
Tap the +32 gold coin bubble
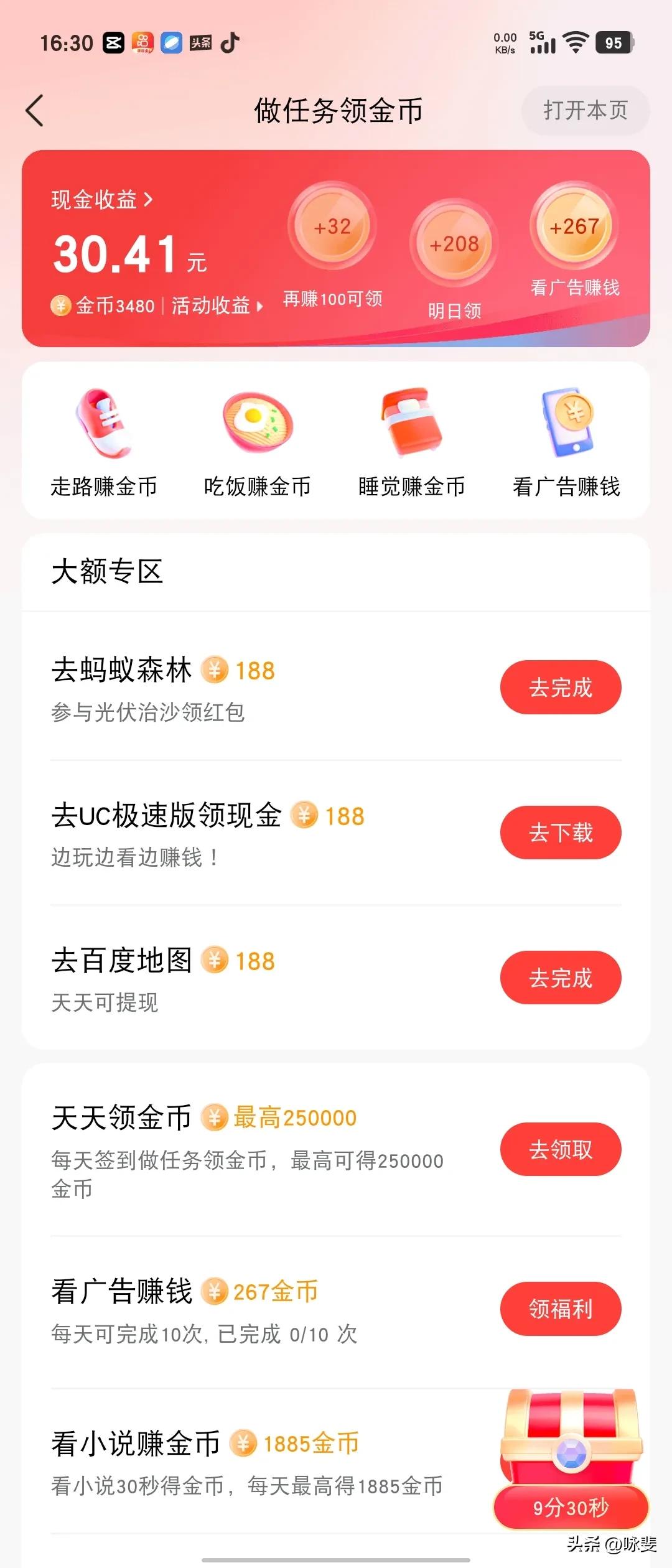pyautogui.click(x=332, y=226)
